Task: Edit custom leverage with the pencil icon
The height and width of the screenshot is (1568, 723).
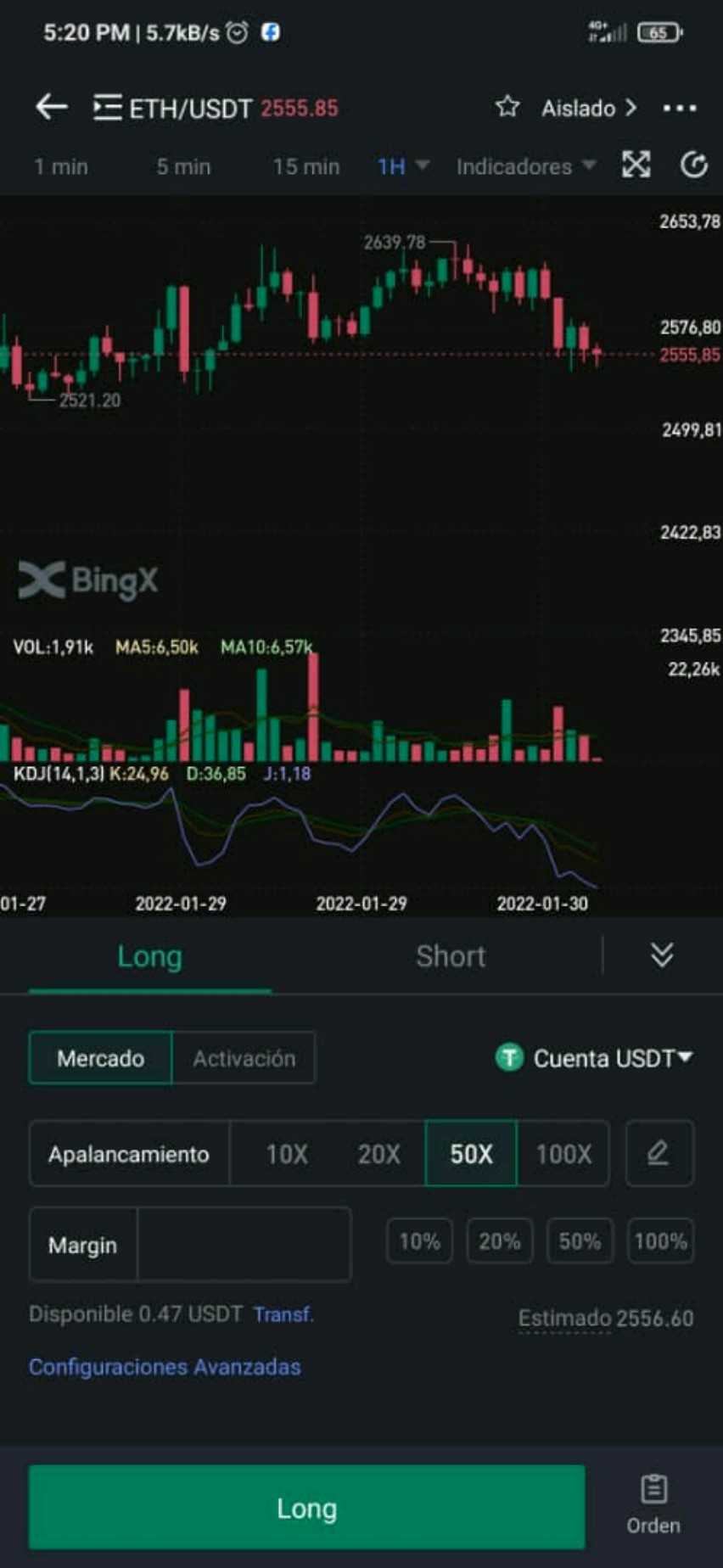Action: click(659, 1153)
